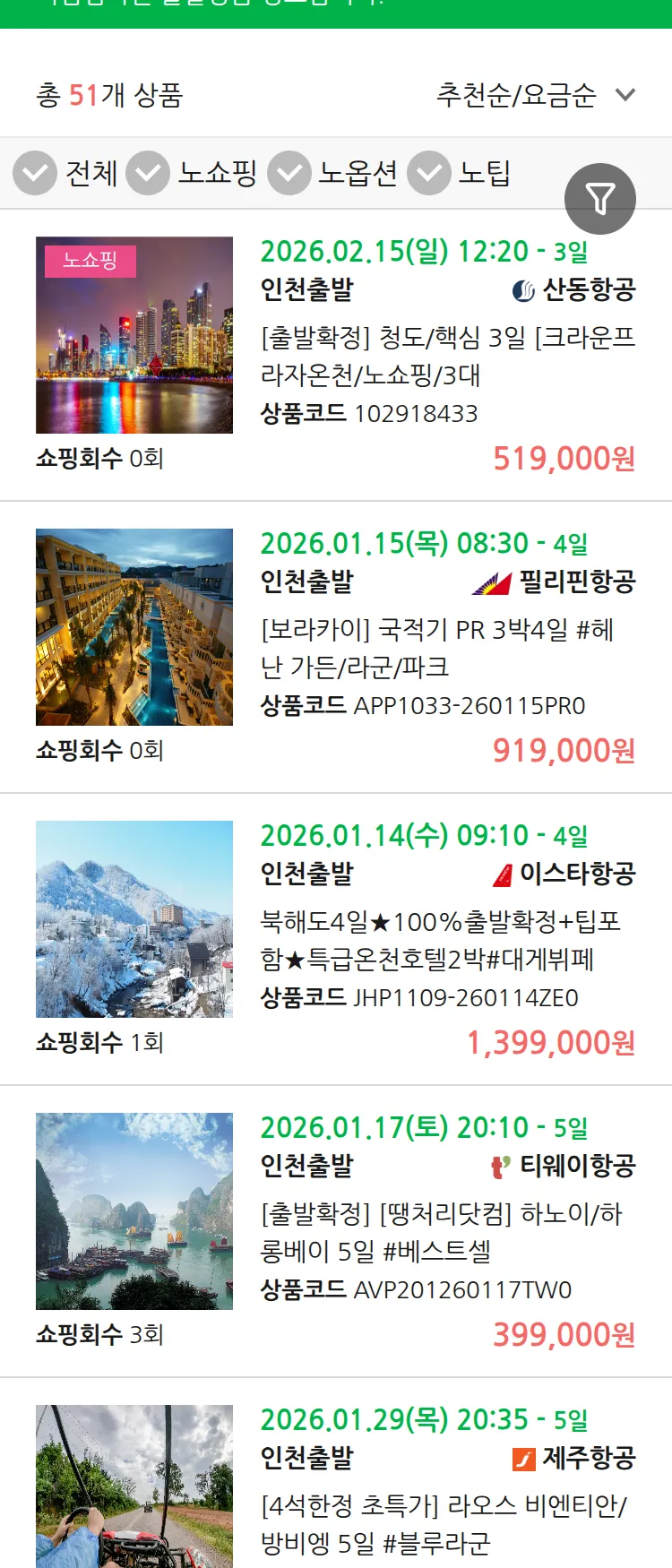Screen dimensions: 672x1568
Task: Toggle the 노옵션 filter on
Action: coord(287,173)
